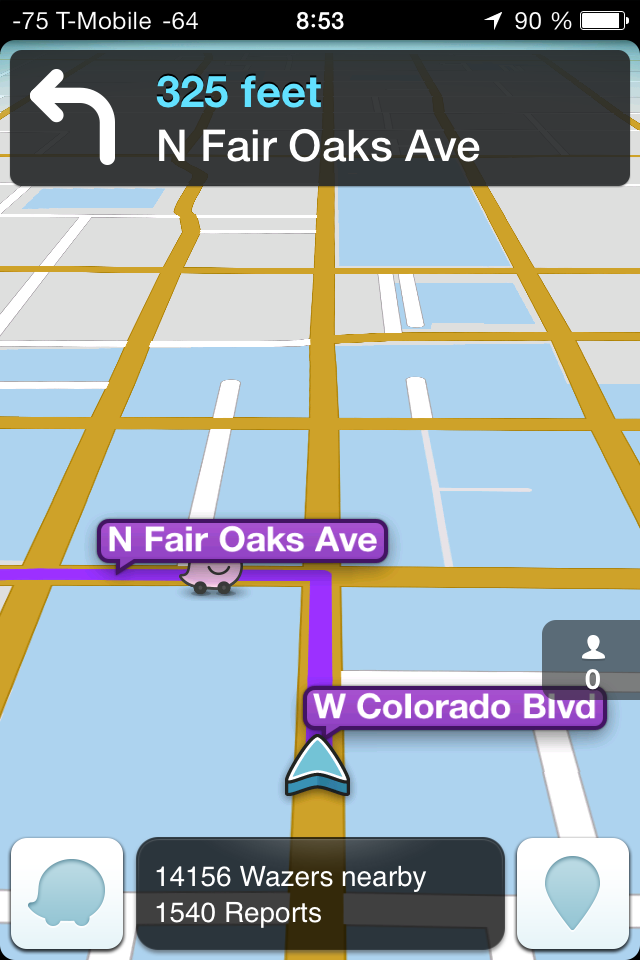Open the Wazers nearby and Reports bar
This screenshot has height=960, width=640.
click(320, 893)
